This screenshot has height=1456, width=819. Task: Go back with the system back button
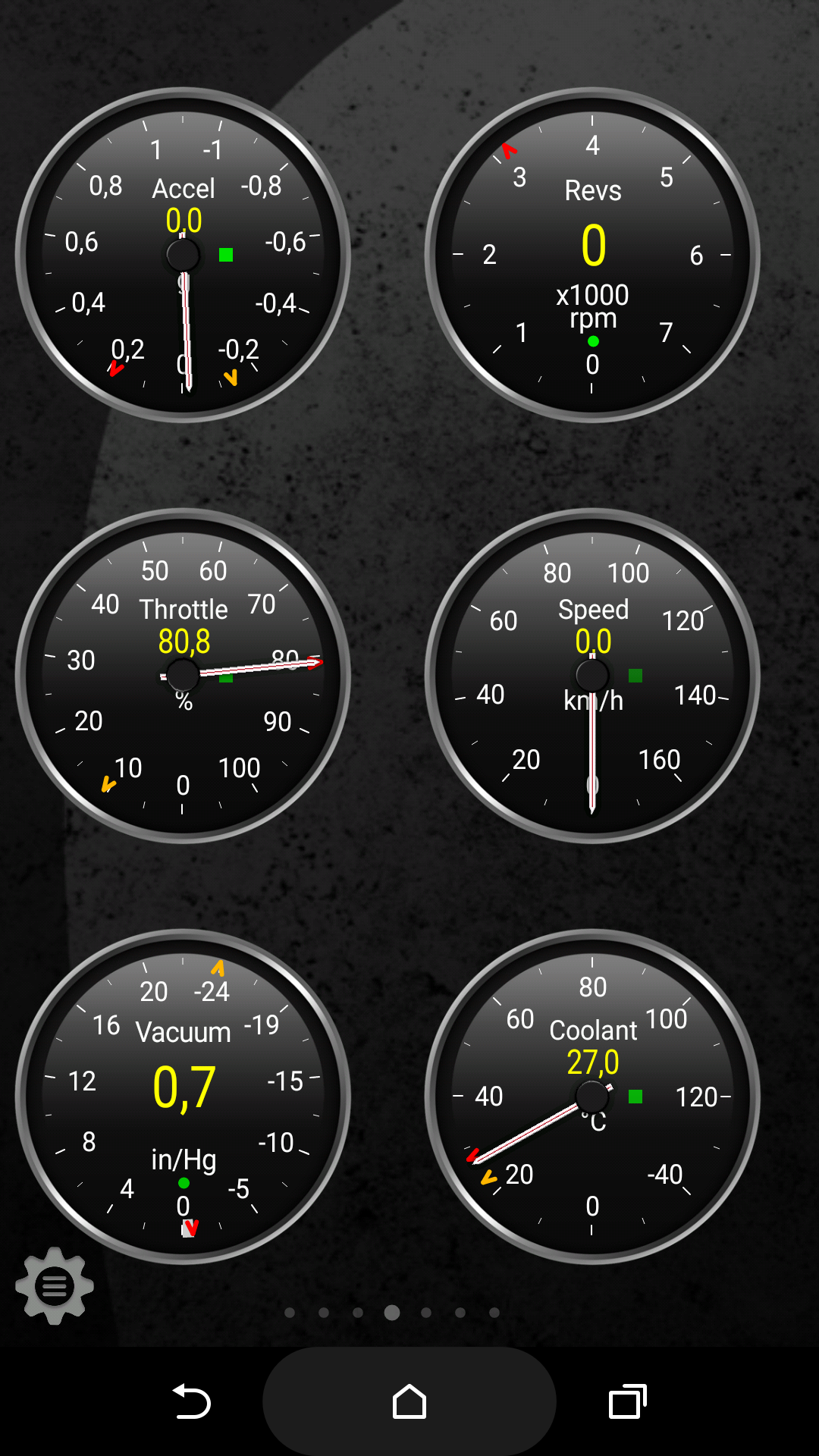click(x=191, y=1401)
